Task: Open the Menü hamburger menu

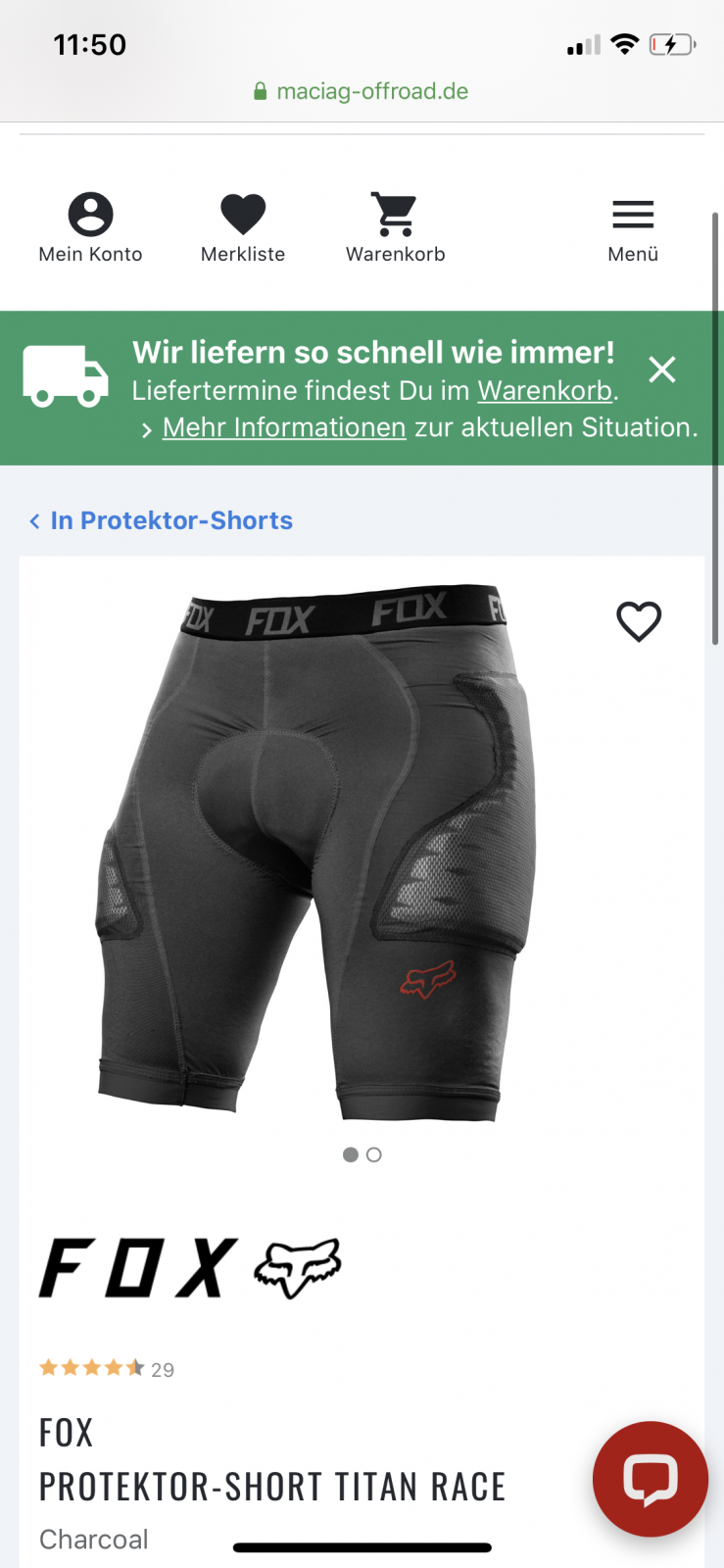Action: (x=633, y=227)
